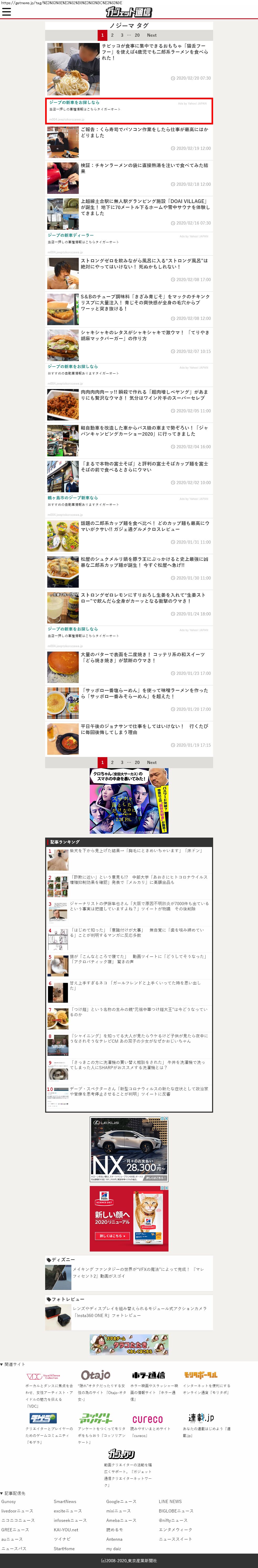Go to page 2 in top pagination
The image size is (258, 1568).
[112, 35]
